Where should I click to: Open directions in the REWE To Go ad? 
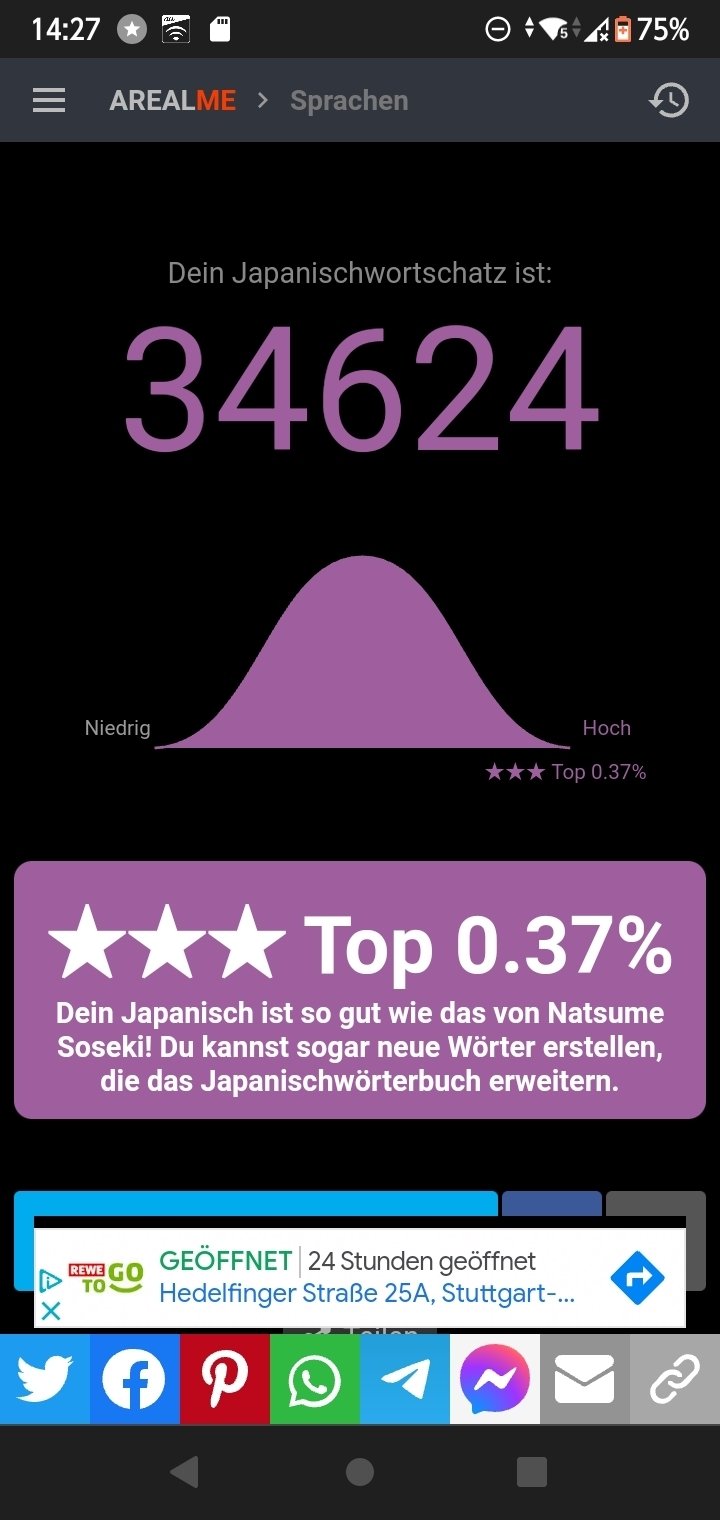point(637,1277)
